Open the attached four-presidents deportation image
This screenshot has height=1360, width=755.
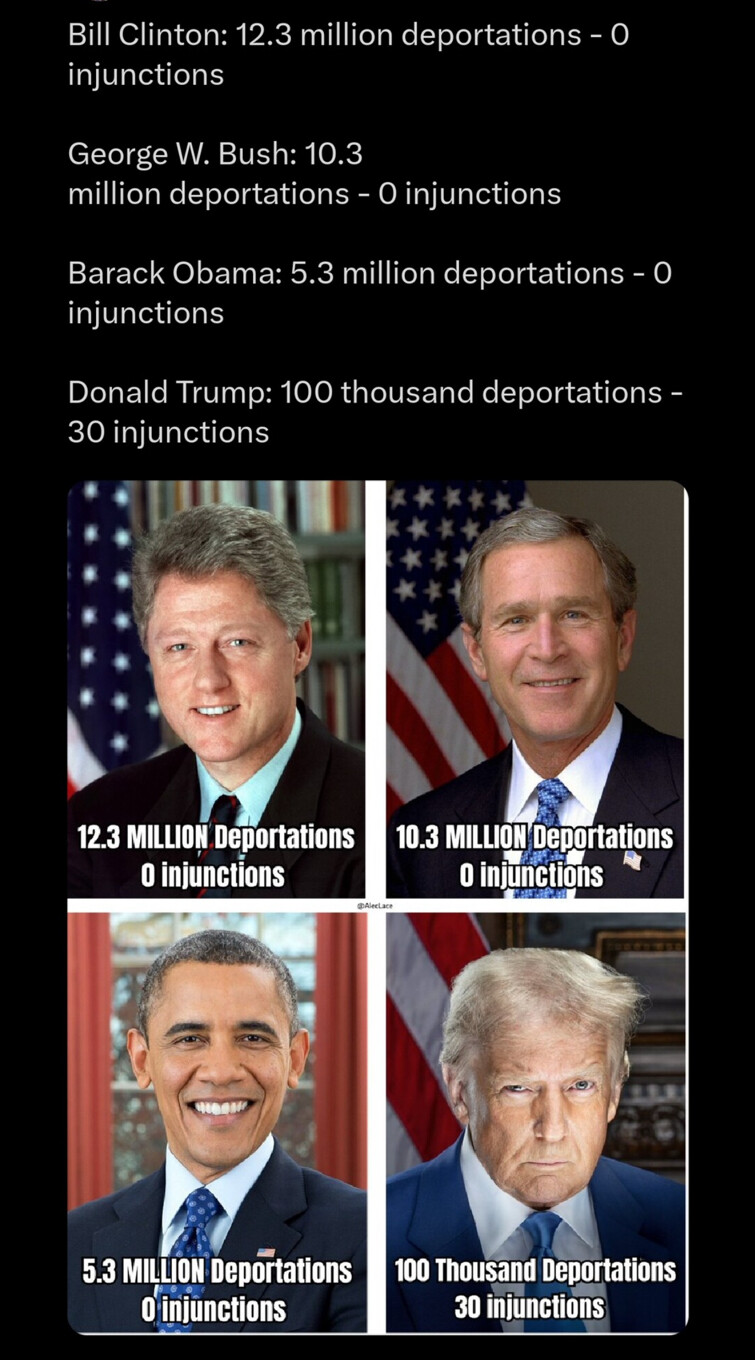(377, 906)
